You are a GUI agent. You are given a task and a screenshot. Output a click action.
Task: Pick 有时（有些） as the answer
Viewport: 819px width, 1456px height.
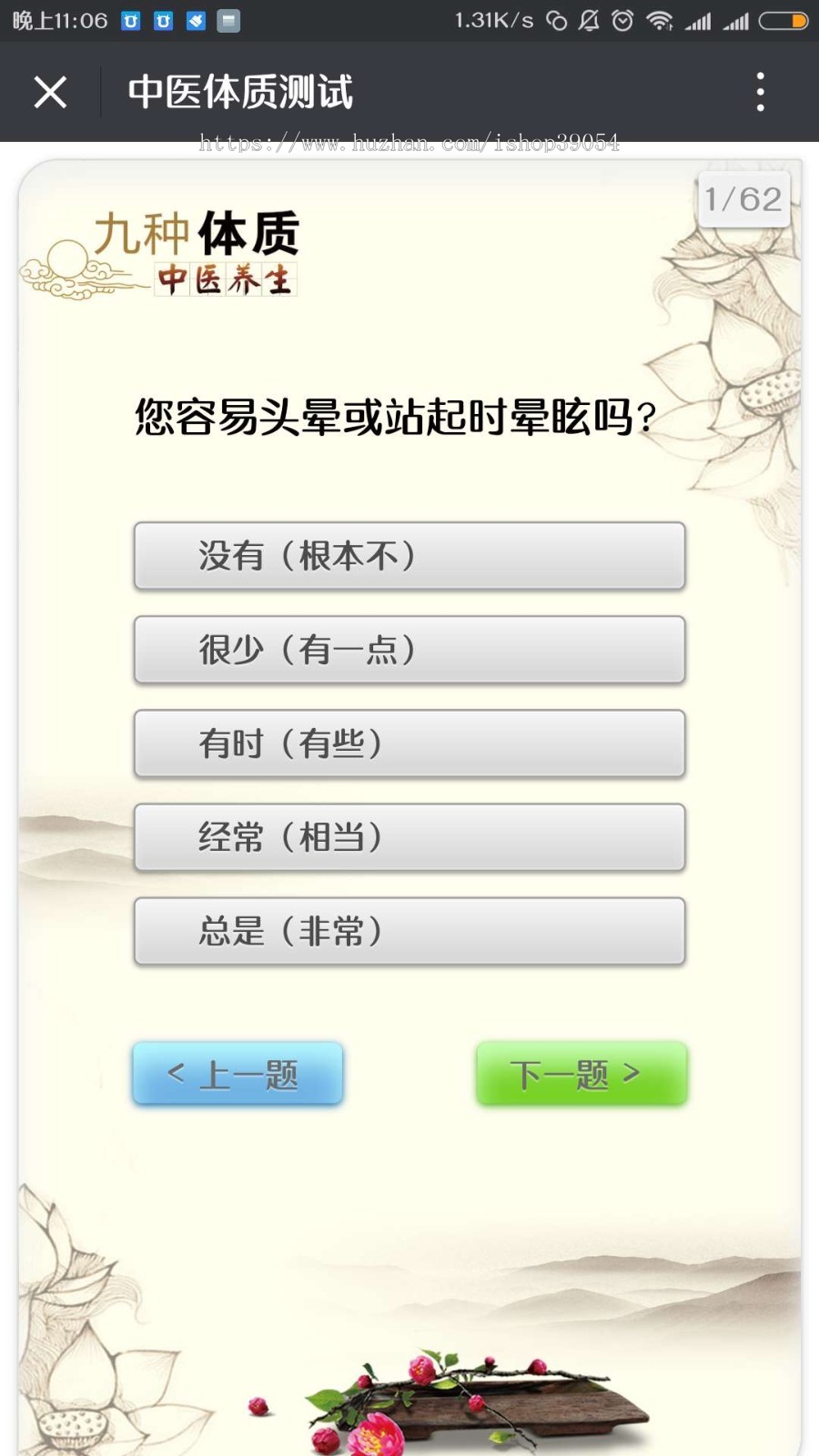pyautogui.click(x=409, y=743)
